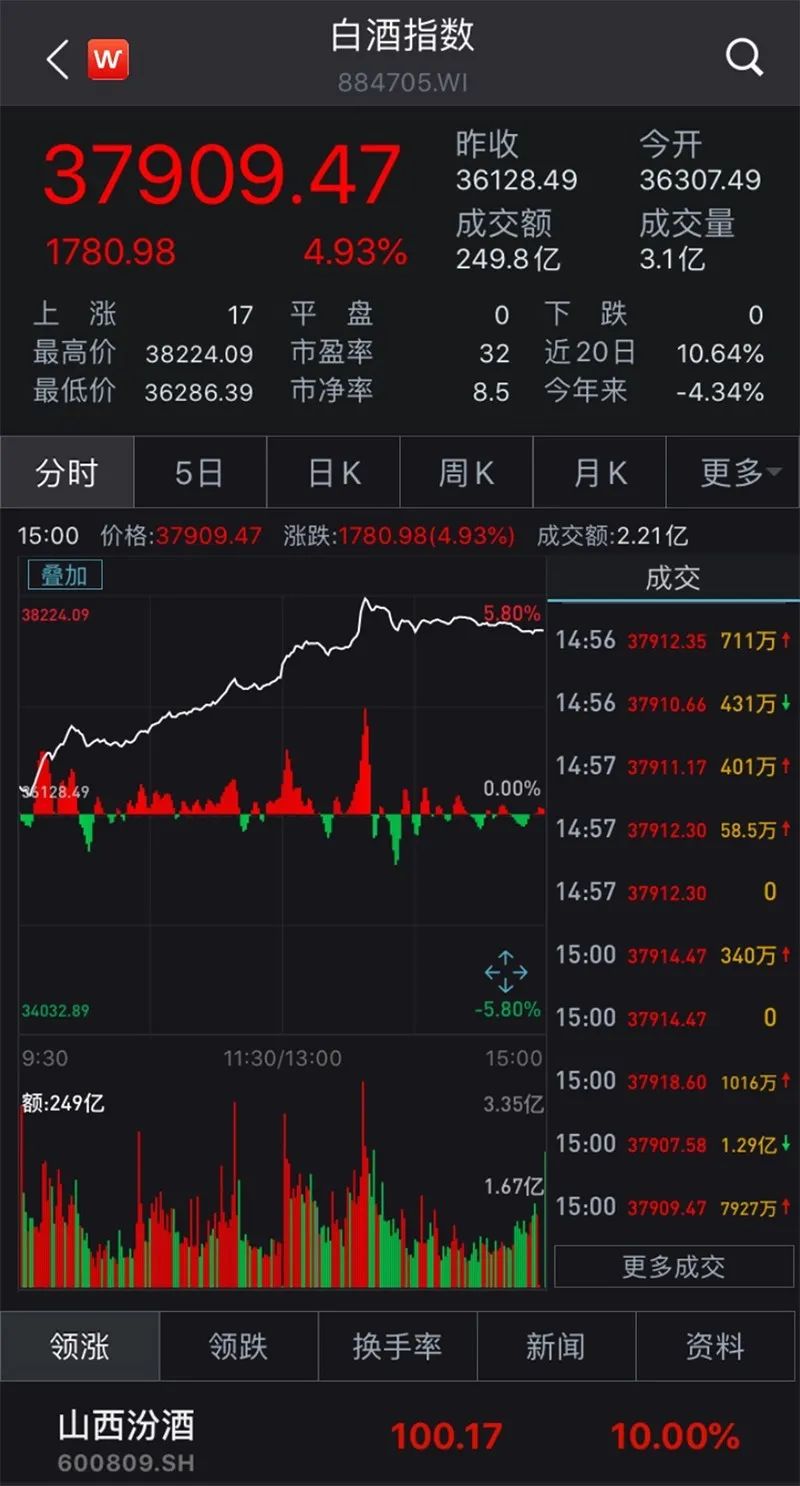Select the 日K chart tab
800x1486 pixels.
[333, 472]
